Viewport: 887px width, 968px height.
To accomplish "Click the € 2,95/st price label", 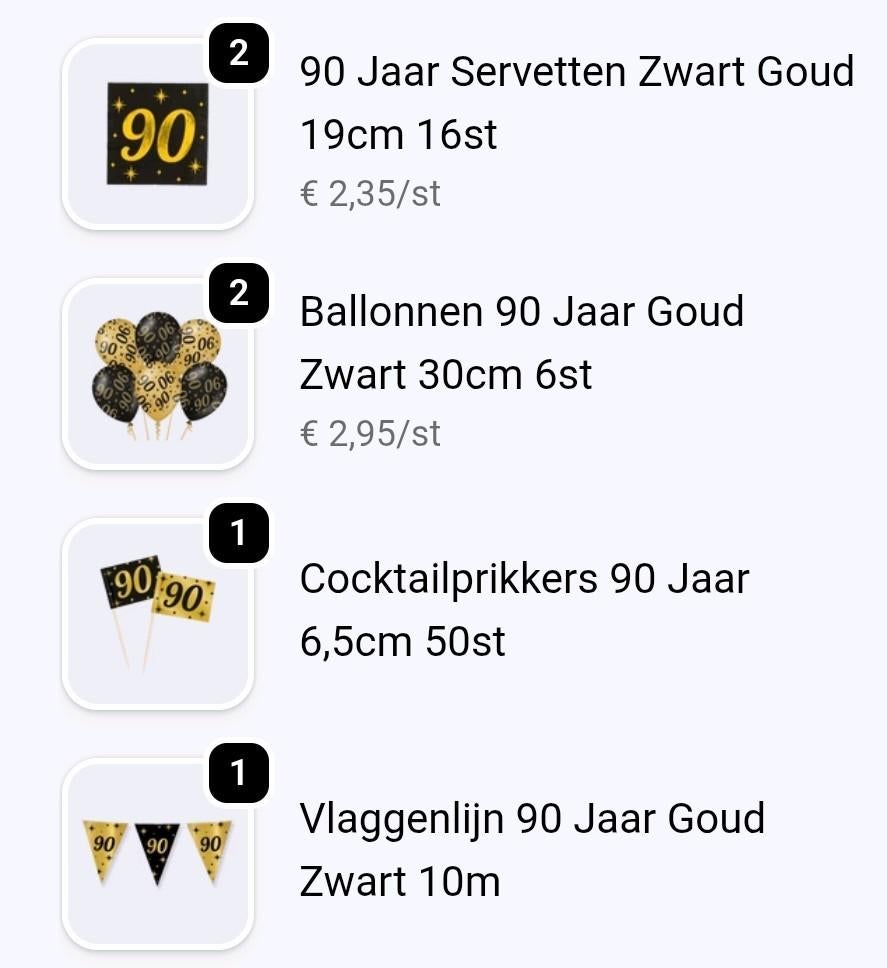I will (x=371, y=434).
